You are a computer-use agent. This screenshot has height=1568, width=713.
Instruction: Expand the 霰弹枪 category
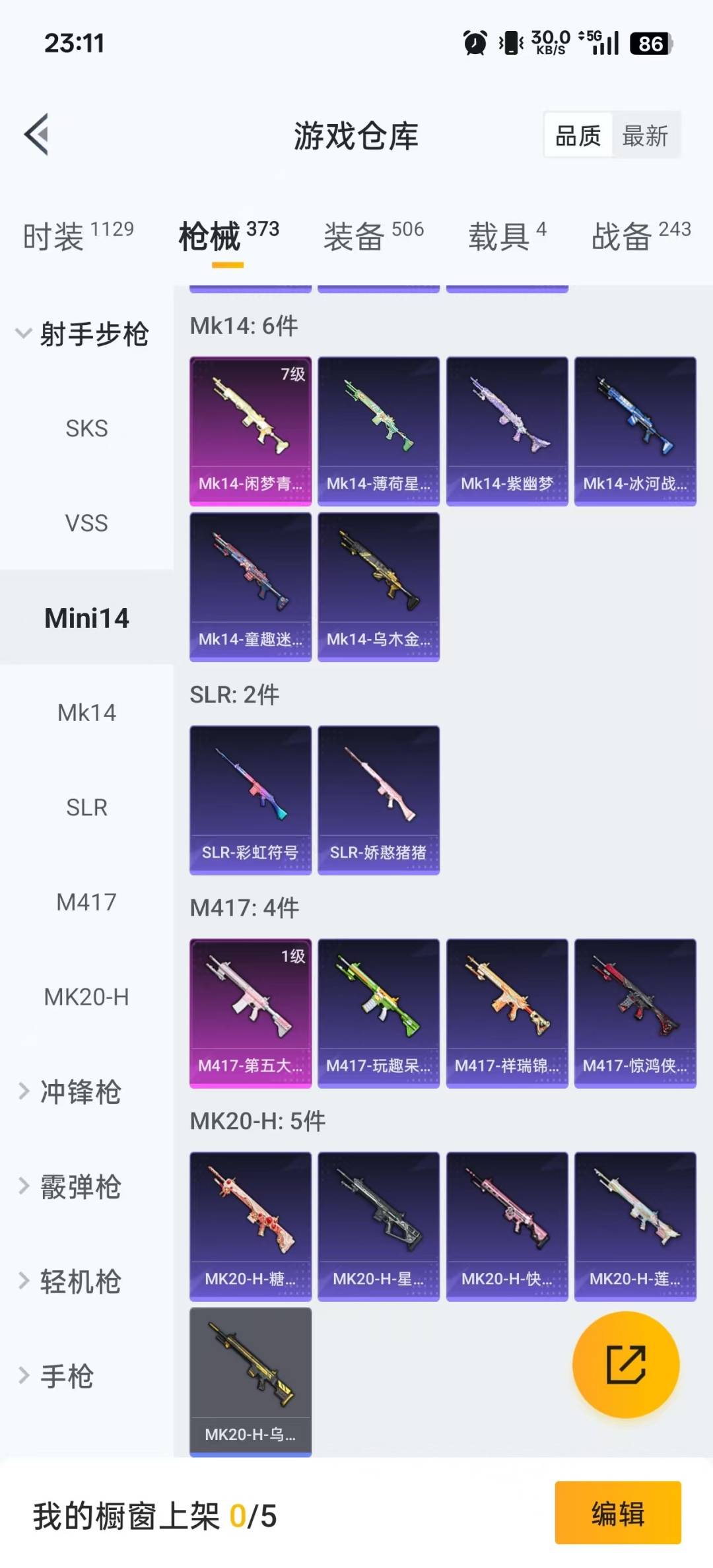coord(79,1186)
